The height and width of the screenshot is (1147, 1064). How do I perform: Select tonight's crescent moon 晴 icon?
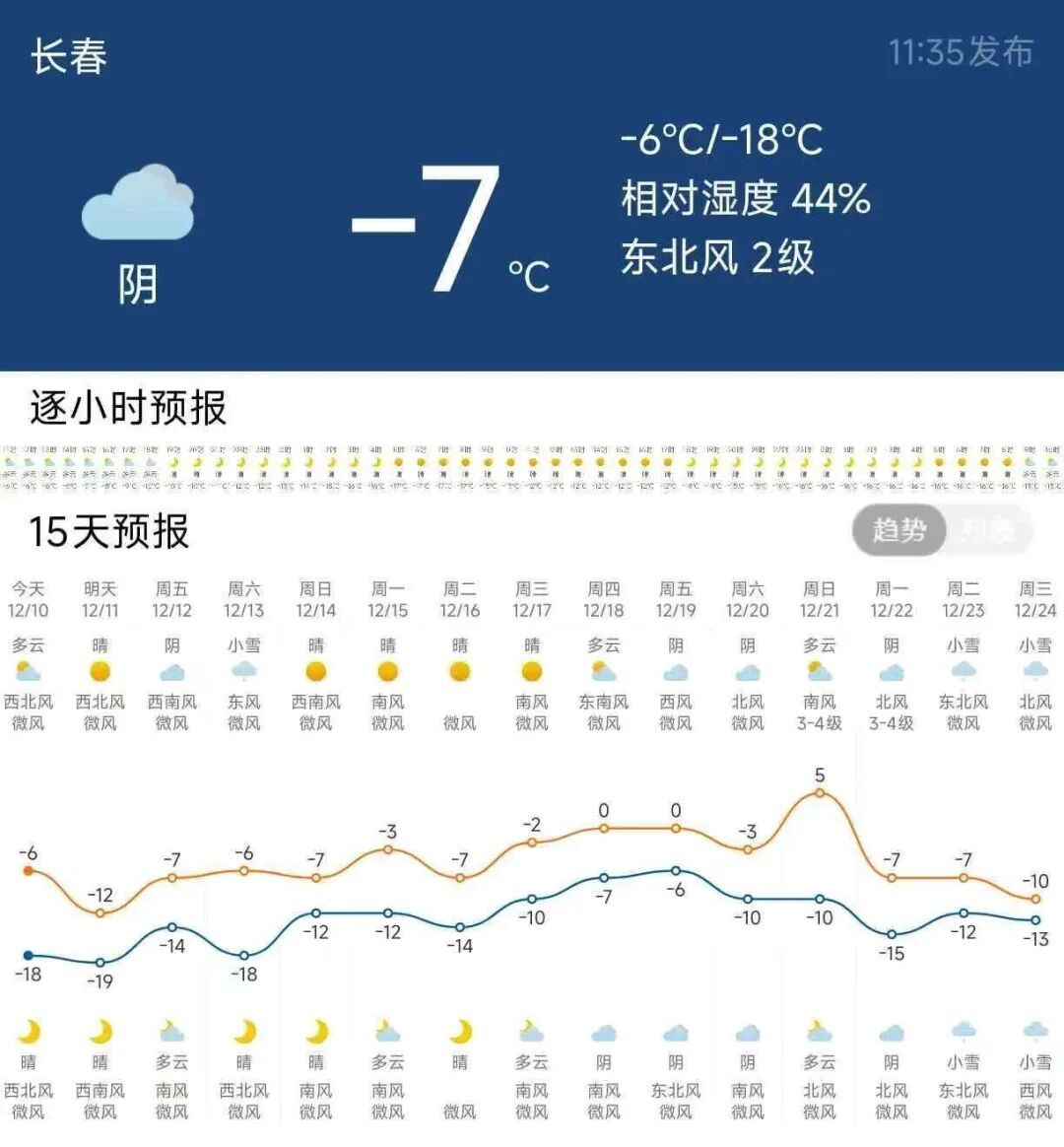pyautogui.click(x=30, y=1033)
